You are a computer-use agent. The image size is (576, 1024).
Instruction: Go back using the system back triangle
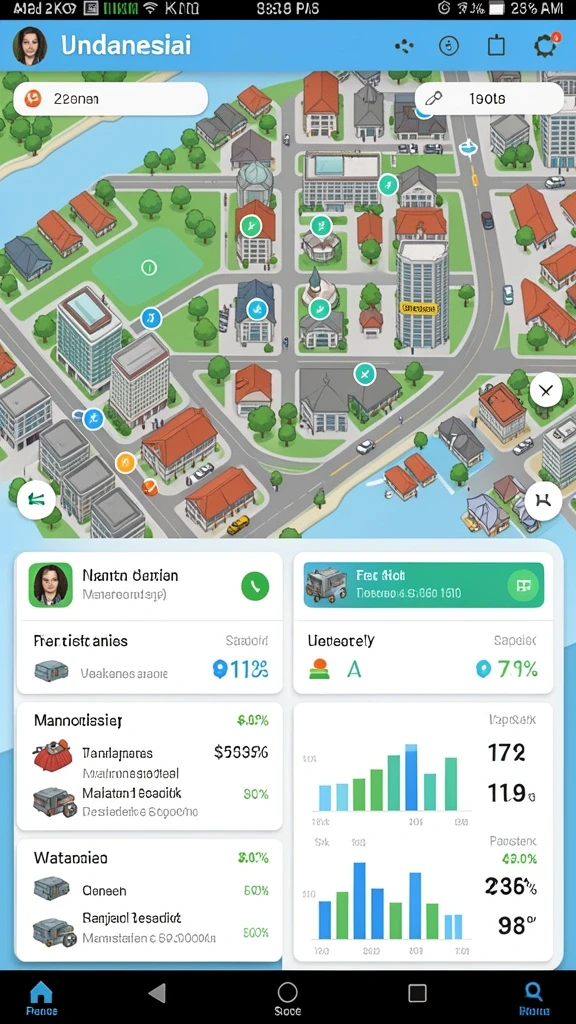pos(157,993)
